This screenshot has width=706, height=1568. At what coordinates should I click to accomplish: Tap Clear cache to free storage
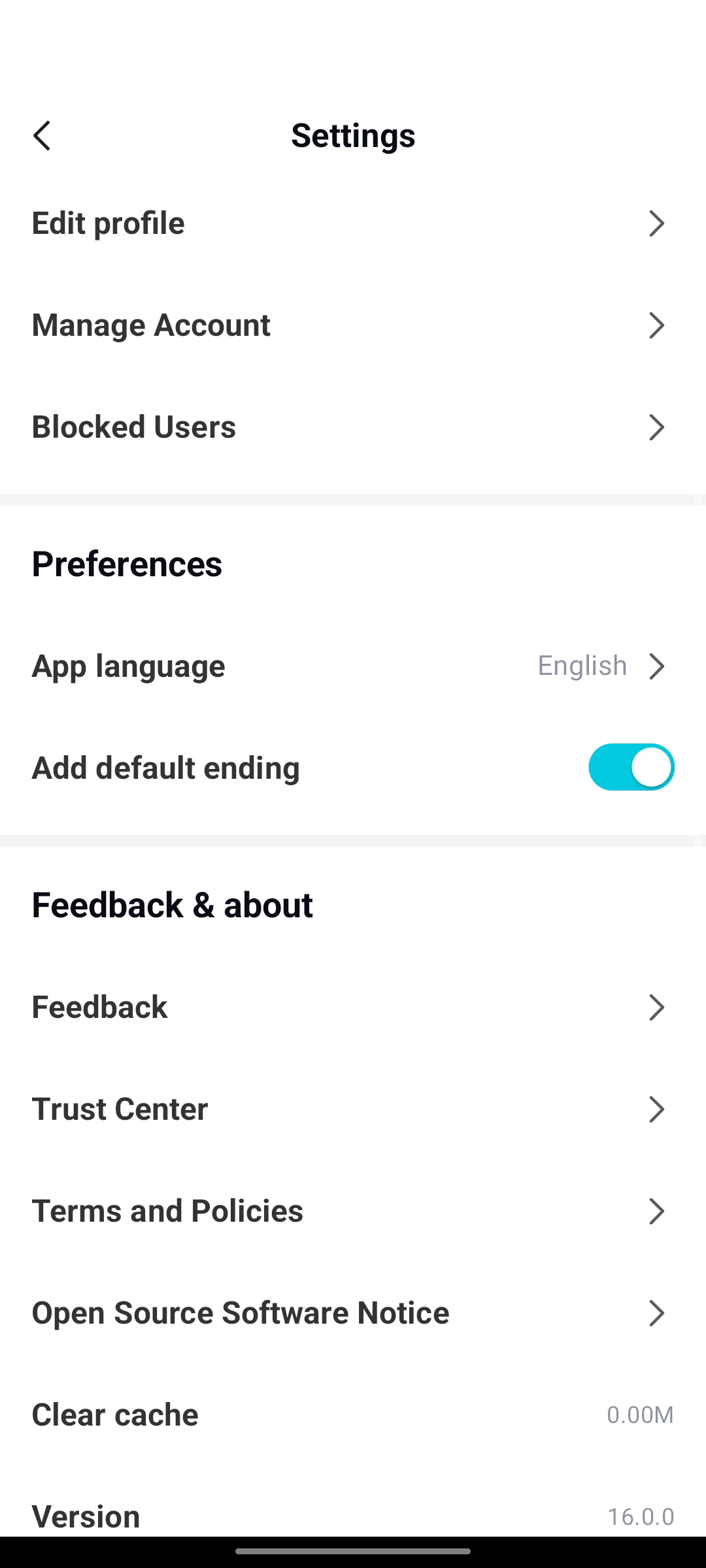[353, 1415]
